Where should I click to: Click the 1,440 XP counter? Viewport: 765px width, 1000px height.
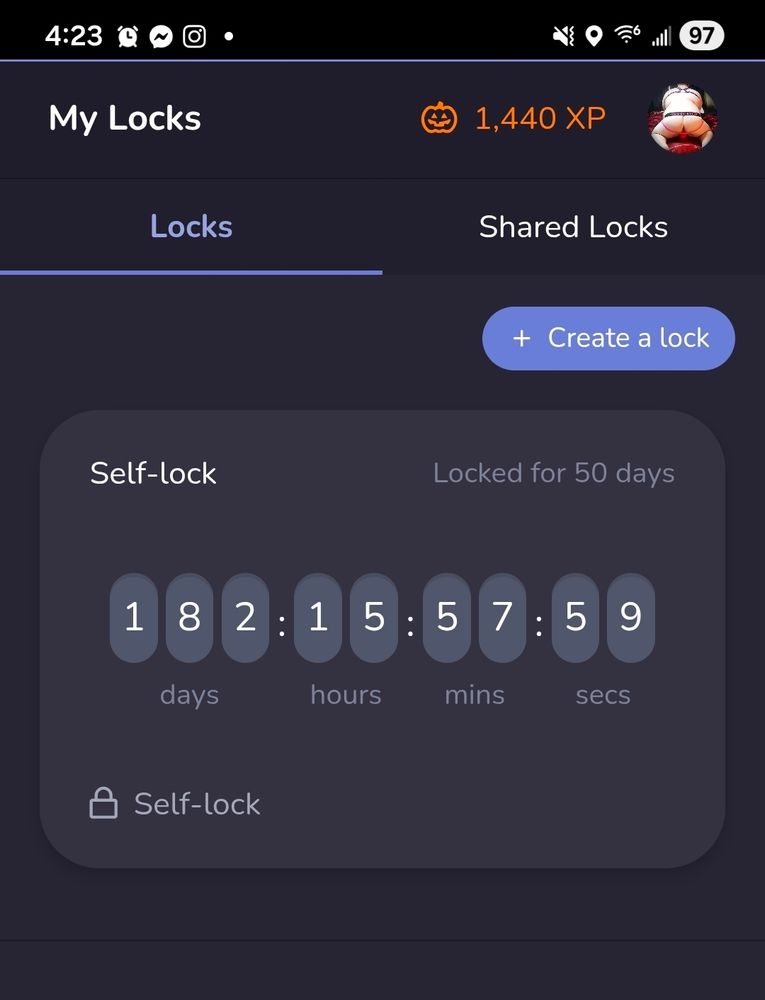tap(540, 118)
